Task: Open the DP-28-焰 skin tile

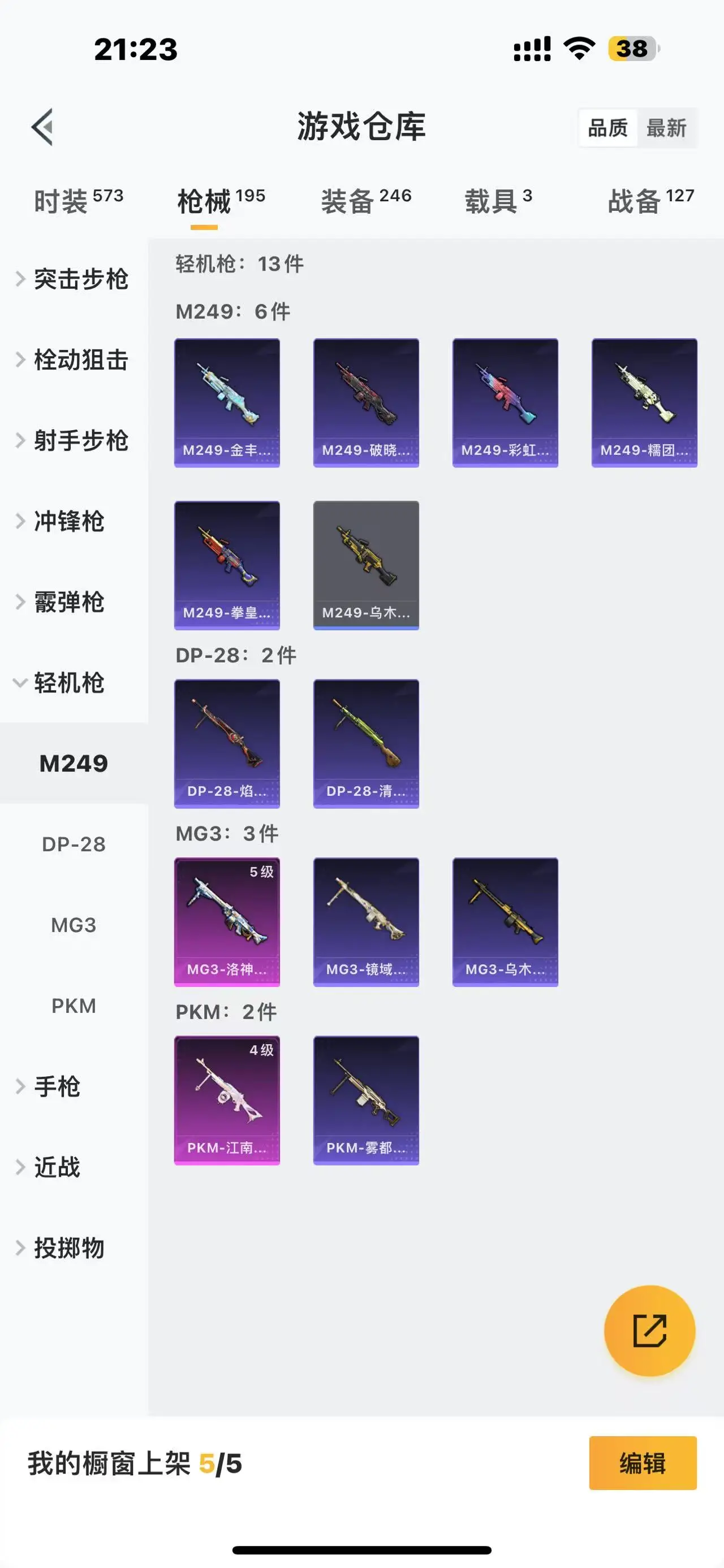Action: [227, 743]
